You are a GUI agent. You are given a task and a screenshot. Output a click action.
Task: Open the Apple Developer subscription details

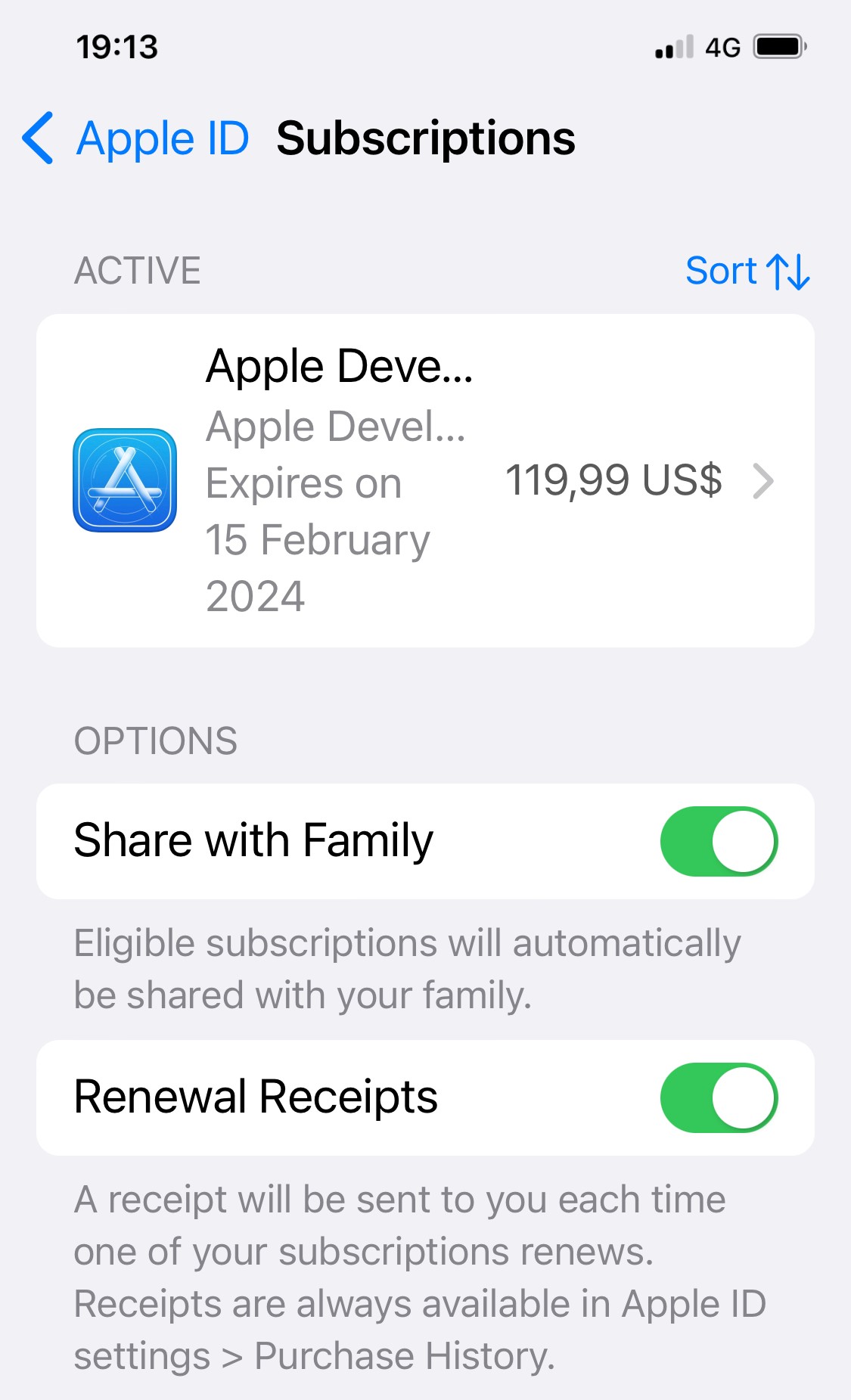click(x=425, y=480)
